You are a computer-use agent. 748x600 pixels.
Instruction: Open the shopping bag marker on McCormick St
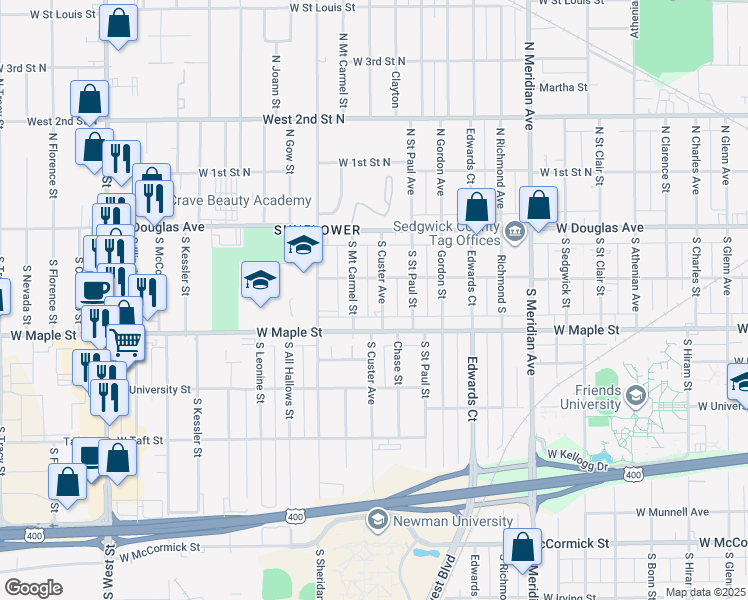522,547
